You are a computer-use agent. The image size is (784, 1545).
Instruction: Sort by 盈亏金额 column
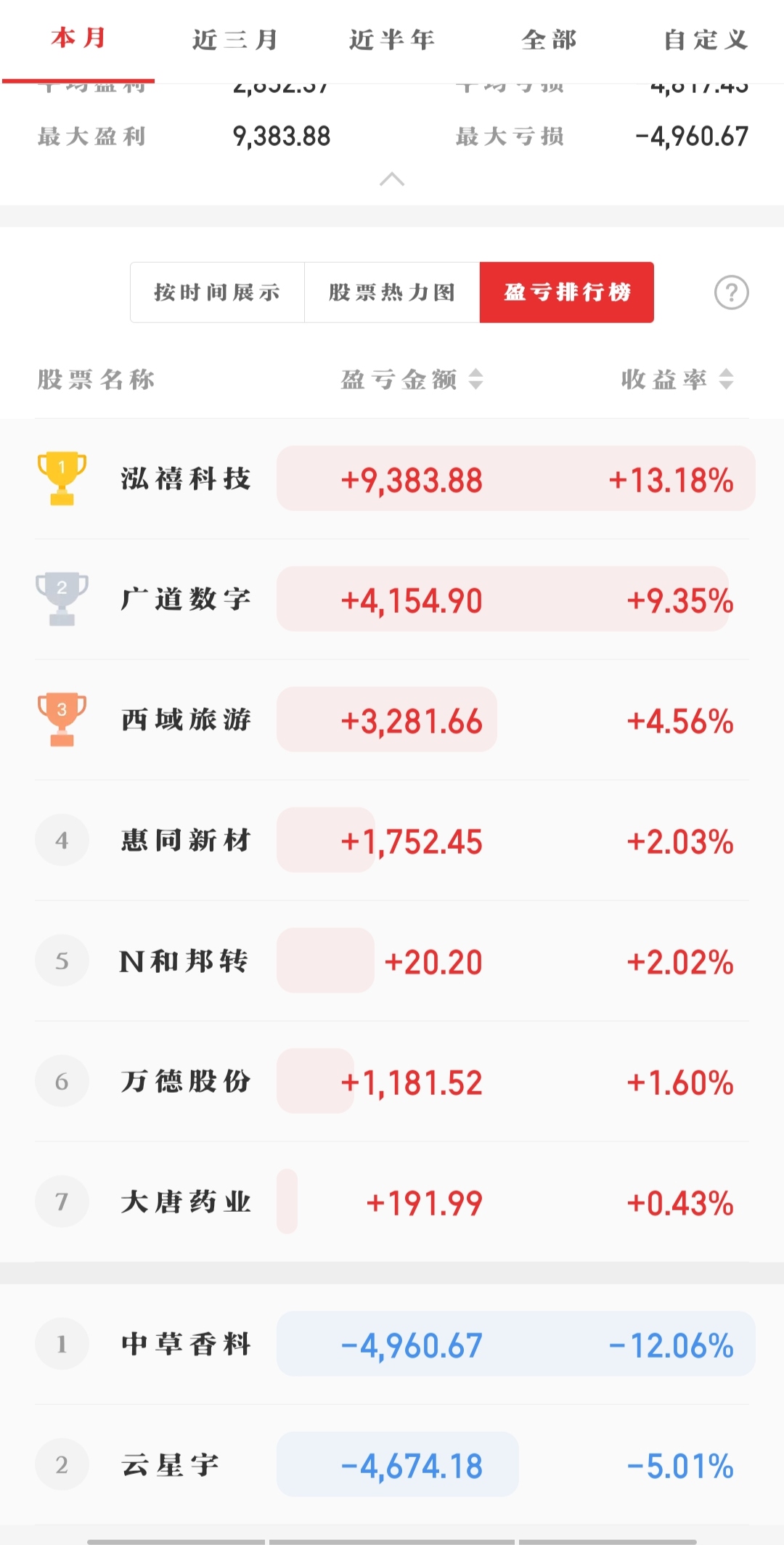[x=412, y=379]
